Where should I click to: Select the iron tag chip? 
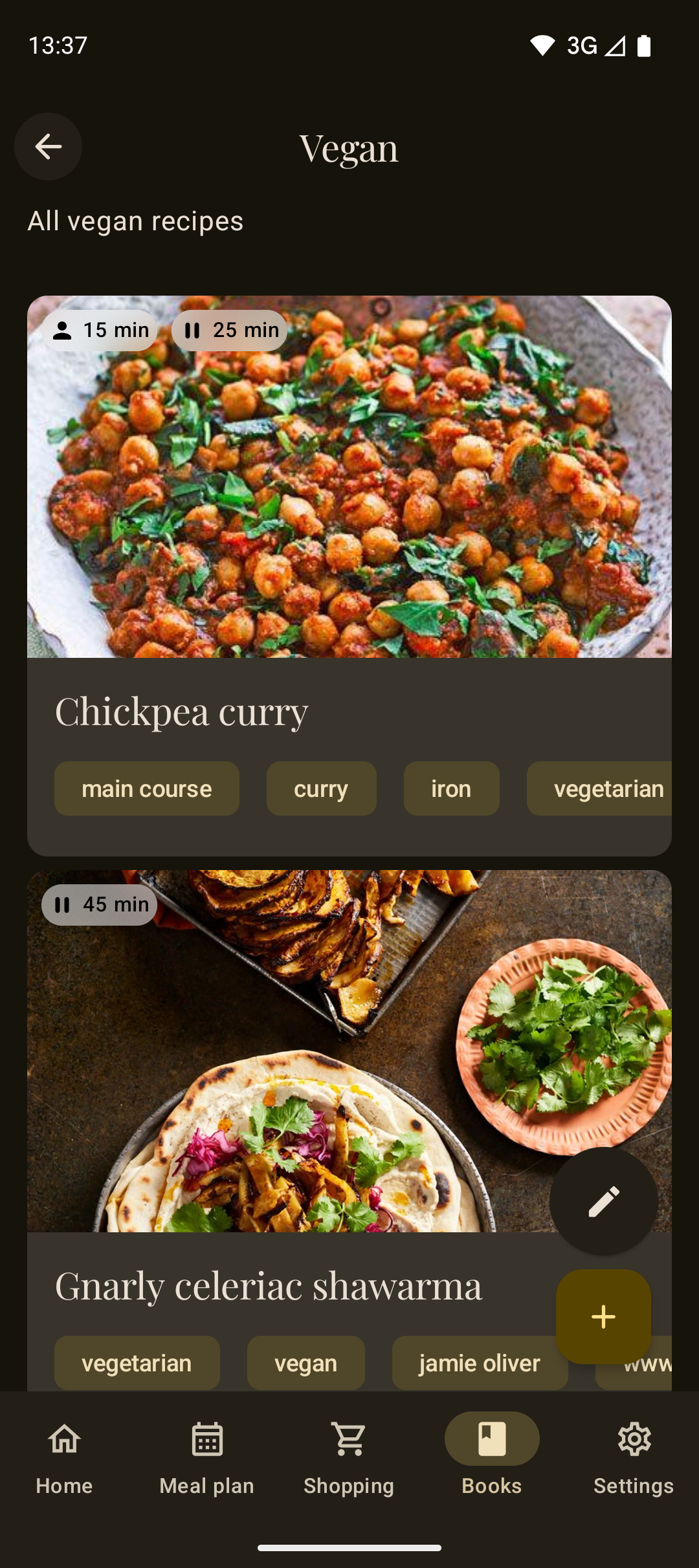pyautogui.click(x=451, y=789)
